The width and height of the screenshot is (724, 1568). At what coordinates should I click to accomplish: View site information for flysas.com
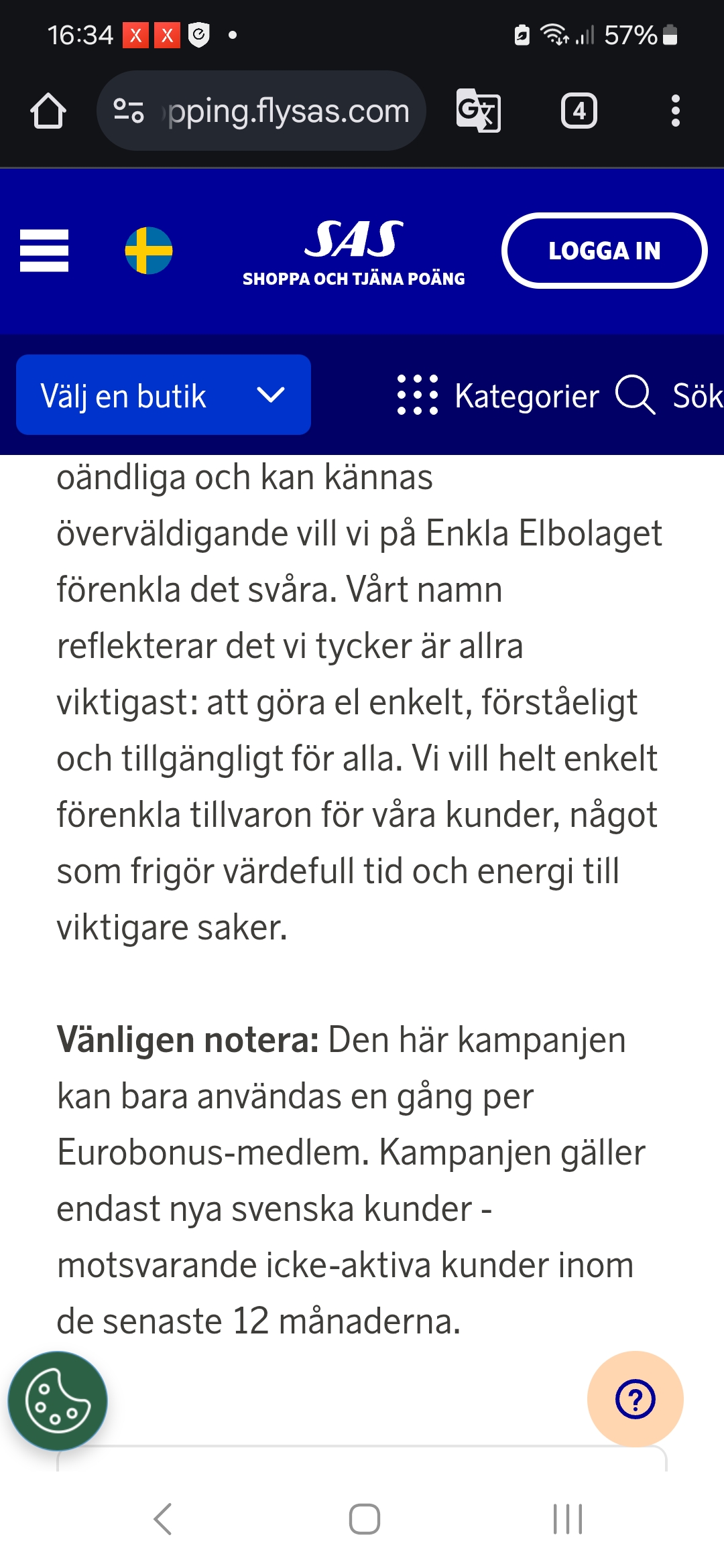129,111
